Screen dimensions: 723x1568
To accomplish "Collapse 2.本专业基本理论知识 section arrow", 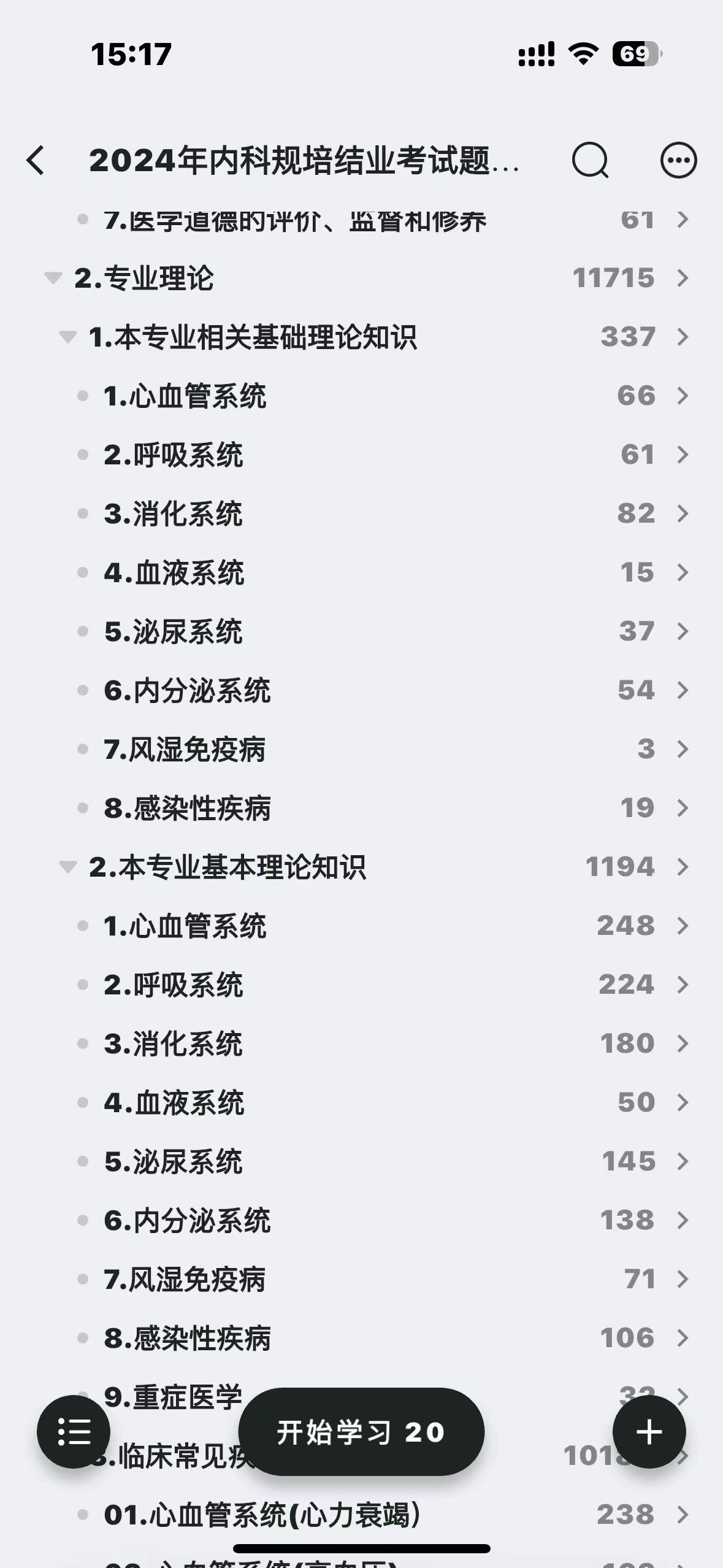I will pyautogui.click(x=67, y=867).
